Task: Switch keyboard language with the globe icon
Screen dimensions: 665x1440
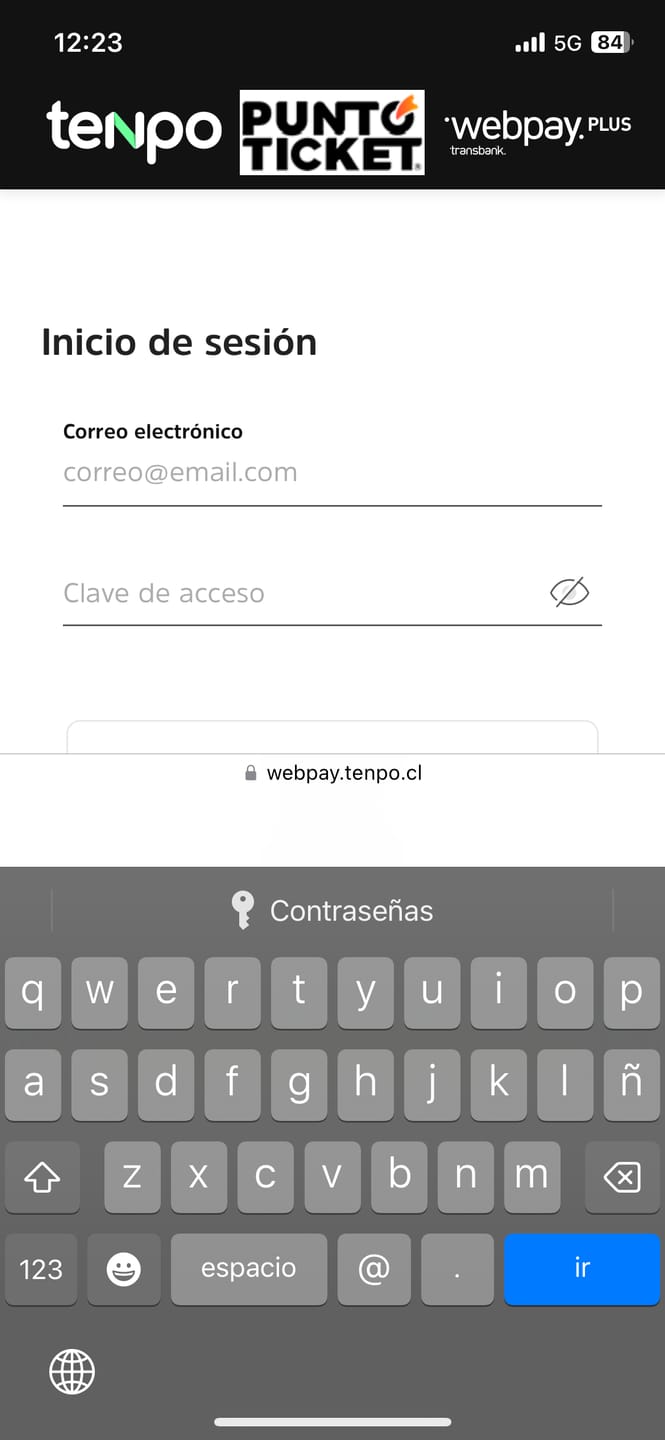Action: [x=72, y=1371]
